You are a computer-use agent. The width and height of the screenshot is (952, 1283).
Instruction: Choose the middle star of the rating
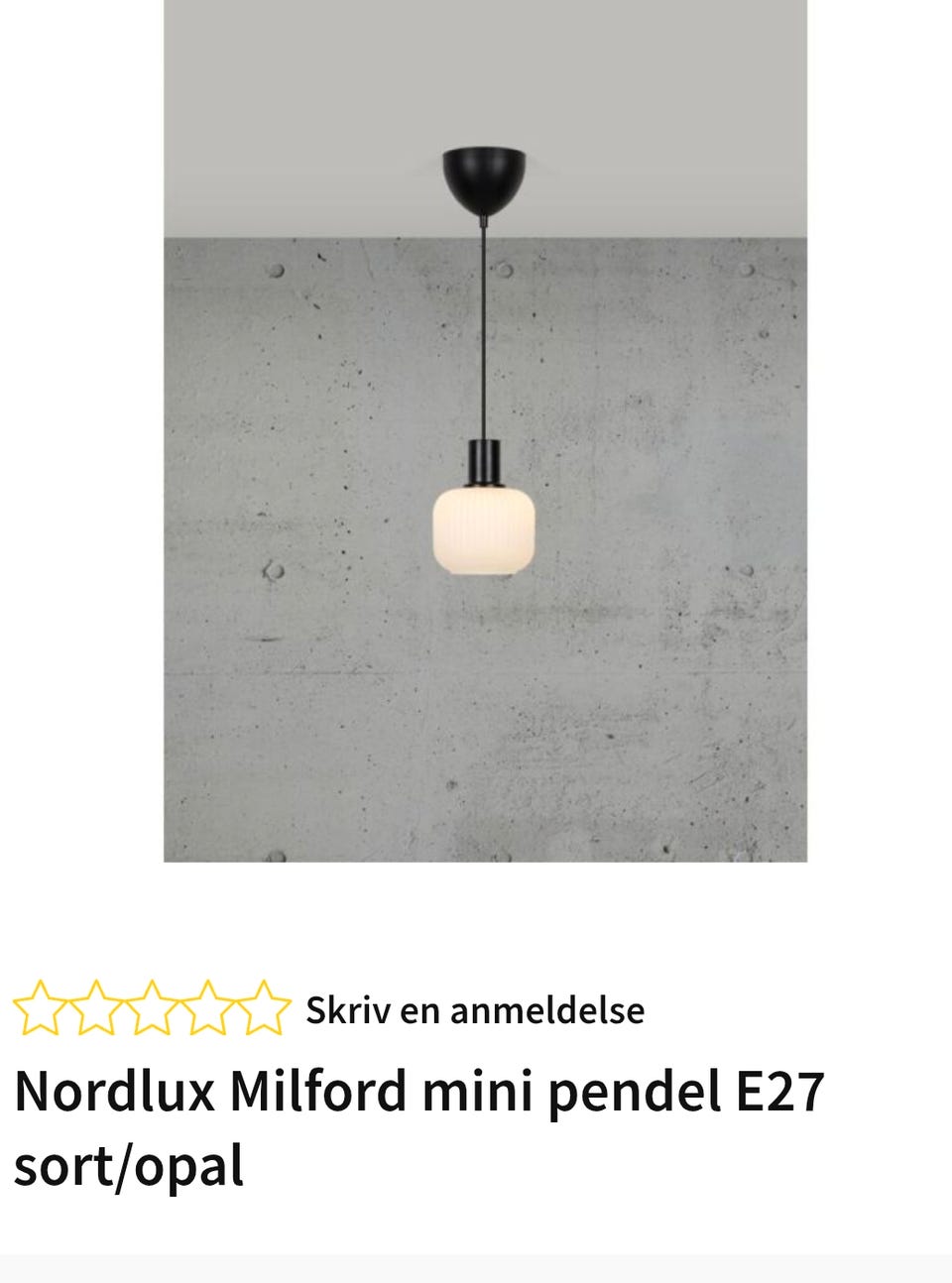click(x=154, y=1008)
